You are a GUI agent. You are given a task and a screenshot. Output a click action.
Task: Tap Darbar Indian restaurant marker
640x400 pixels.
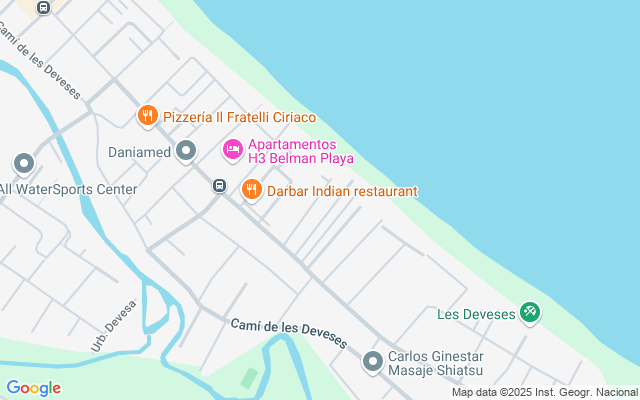251,189
